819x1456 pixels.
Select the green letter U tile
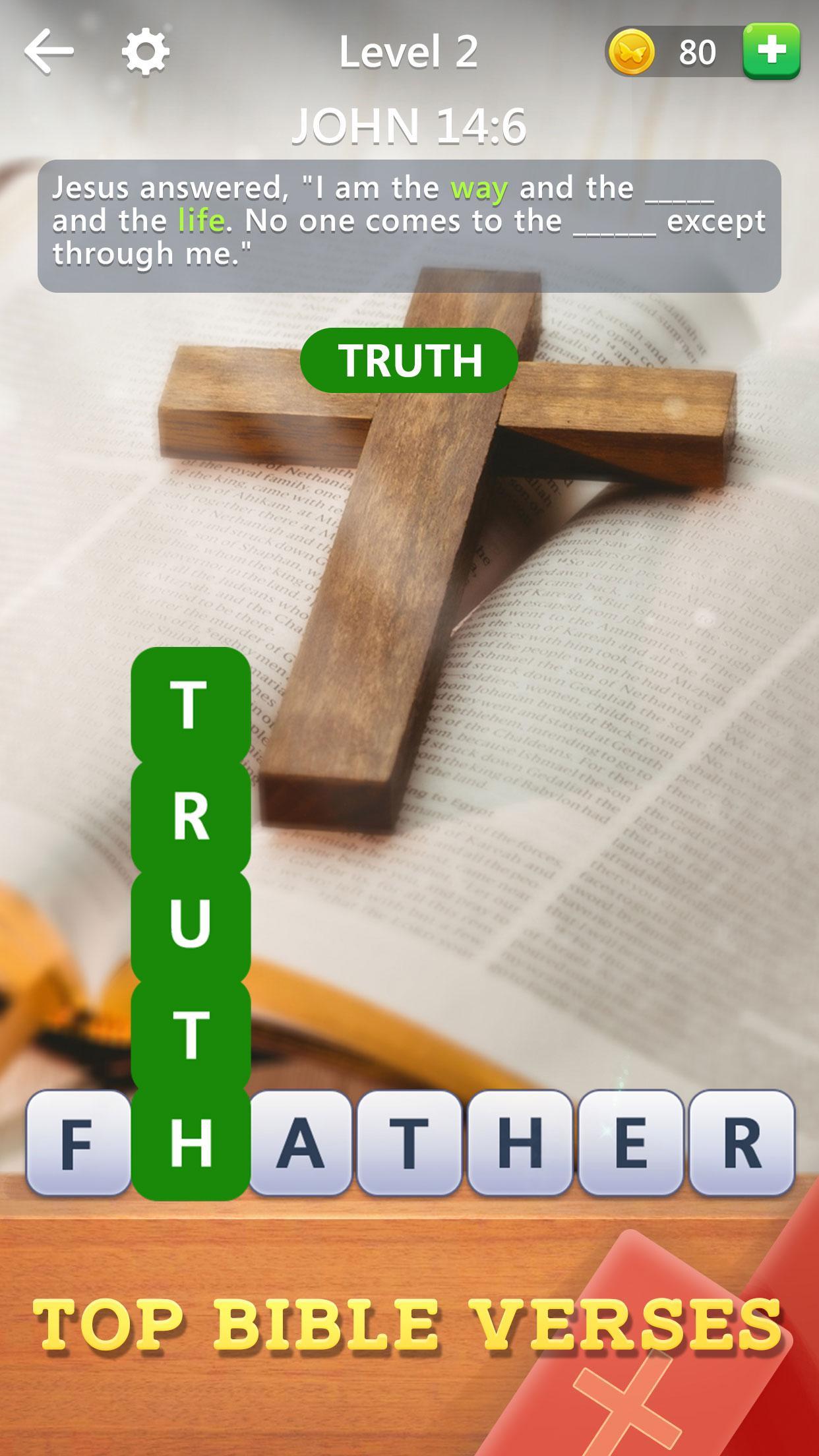coord(191,923)
